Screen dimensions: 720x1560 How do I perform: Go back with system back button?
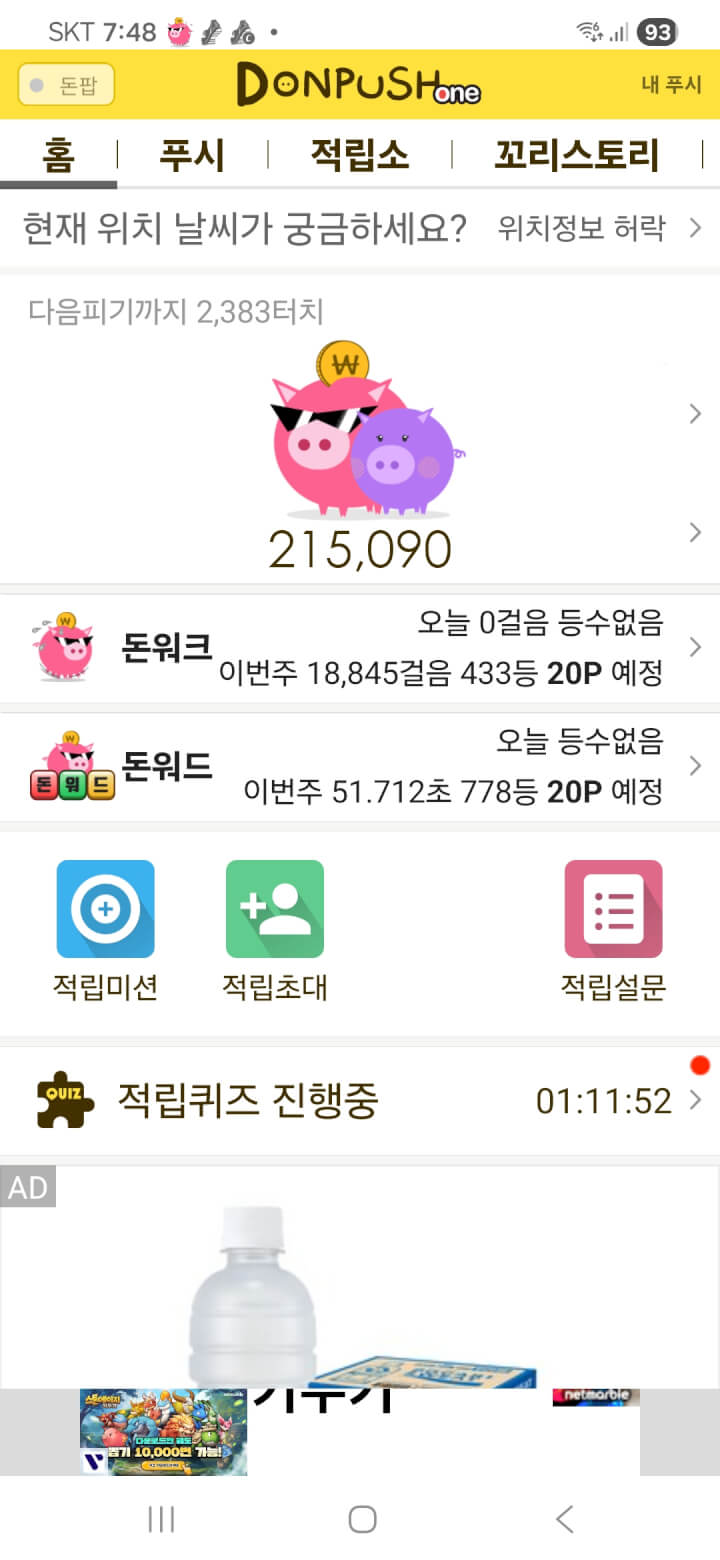564,1520
